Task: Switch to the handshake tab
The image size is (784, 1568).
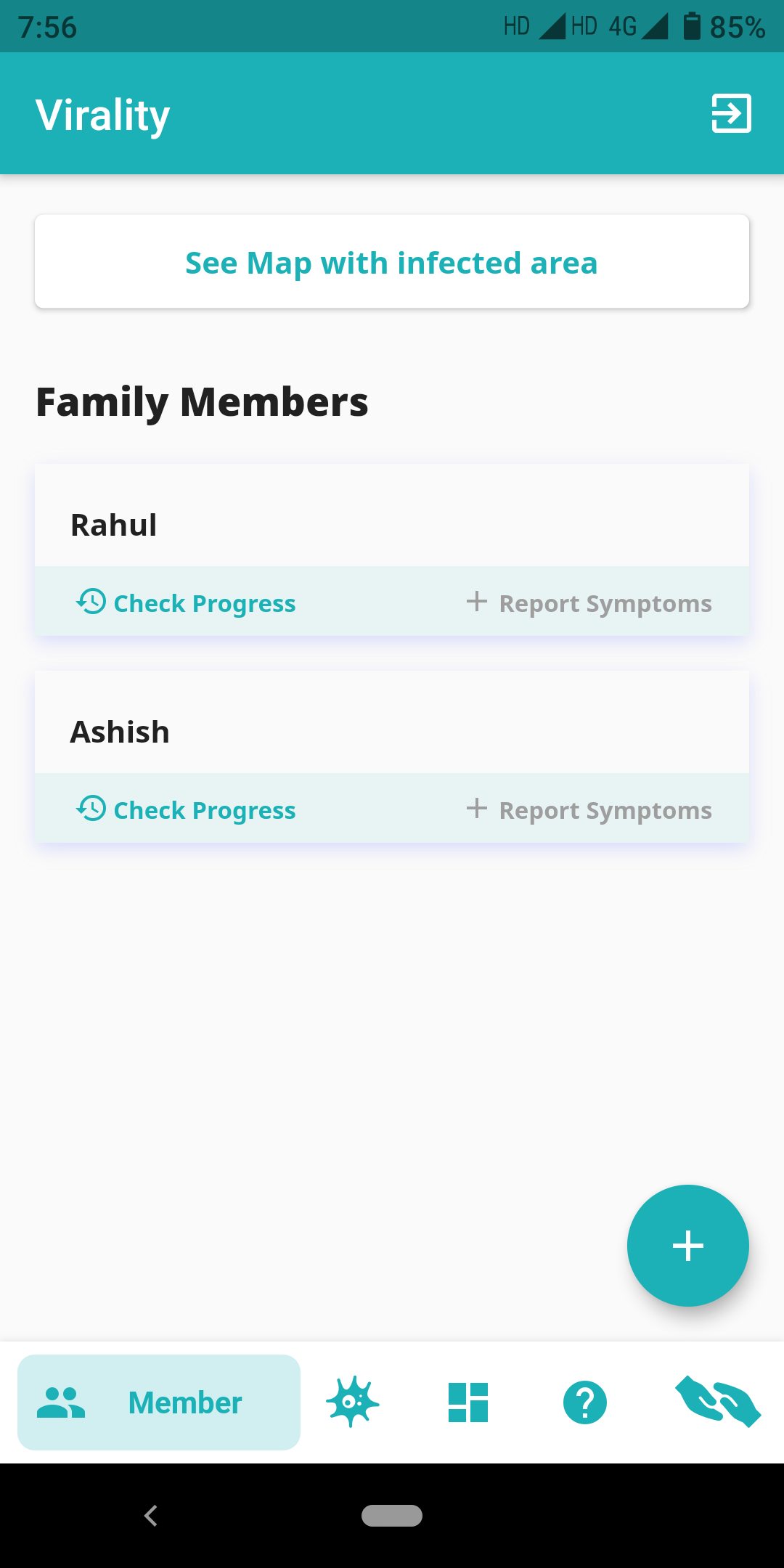Action: pos(717,1402)
